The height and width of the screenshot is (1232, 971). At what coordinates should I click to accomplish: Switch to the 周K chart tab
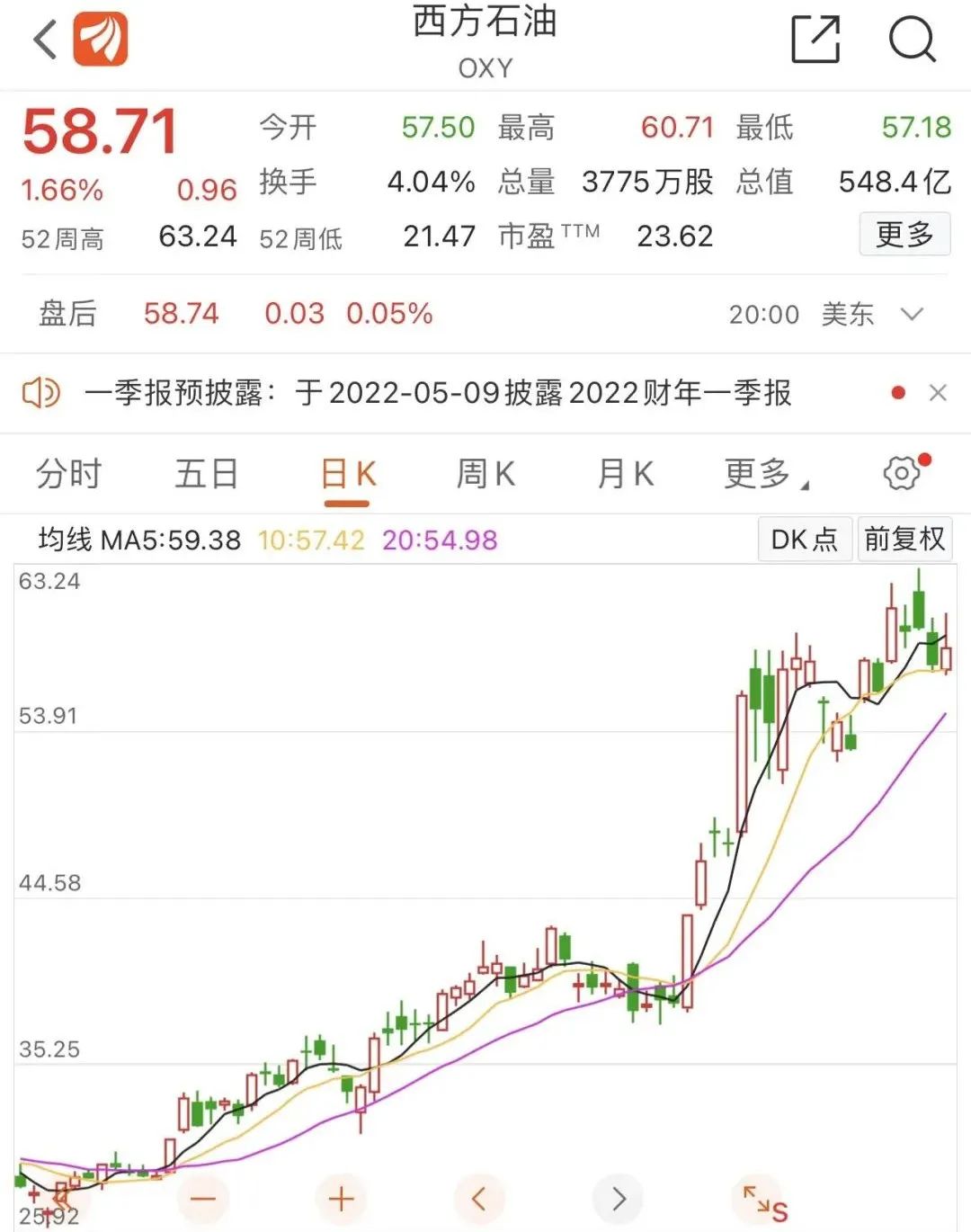tap(485, 474)
